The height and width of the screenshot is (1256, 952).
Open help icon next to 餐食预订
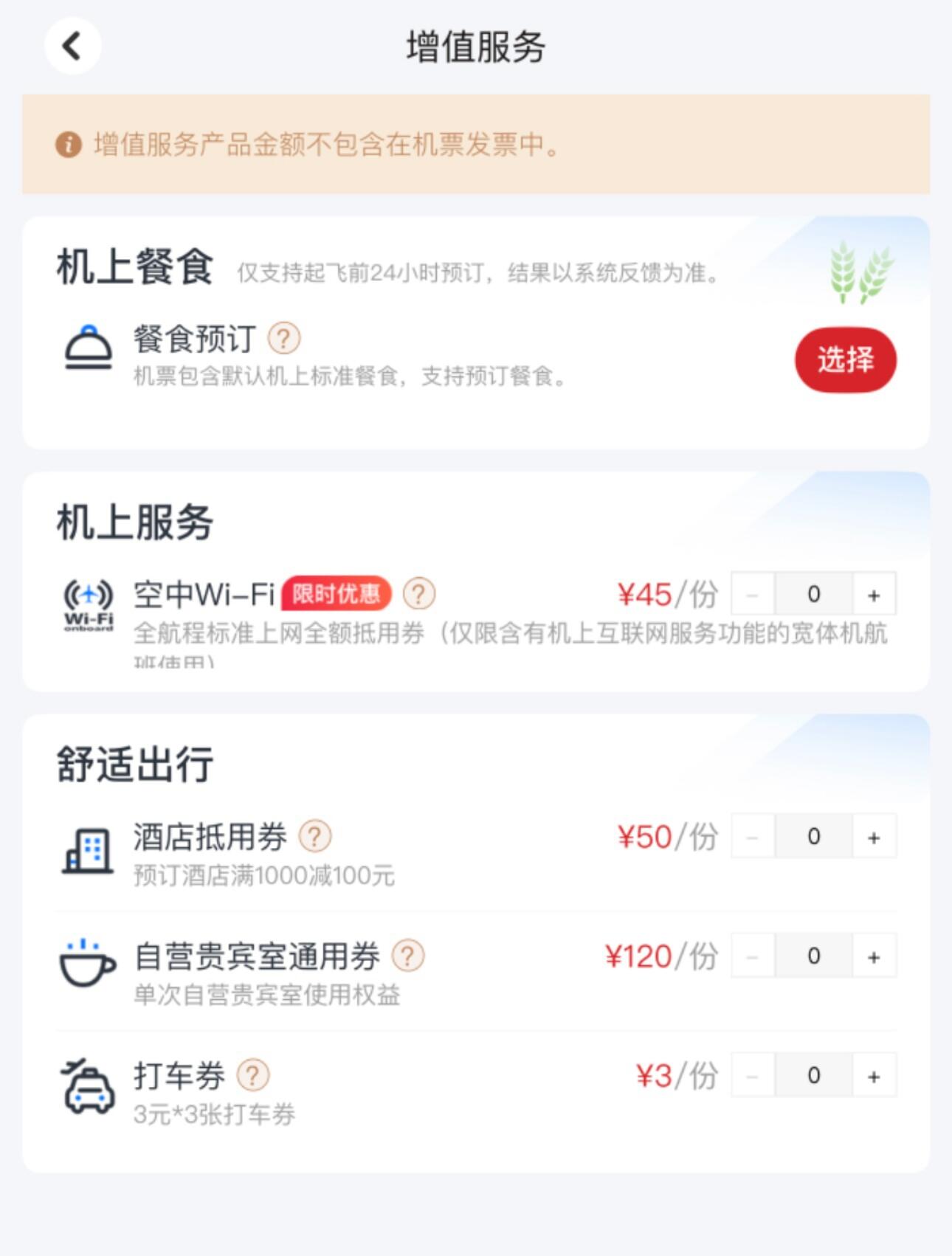[x=283, y=339]
